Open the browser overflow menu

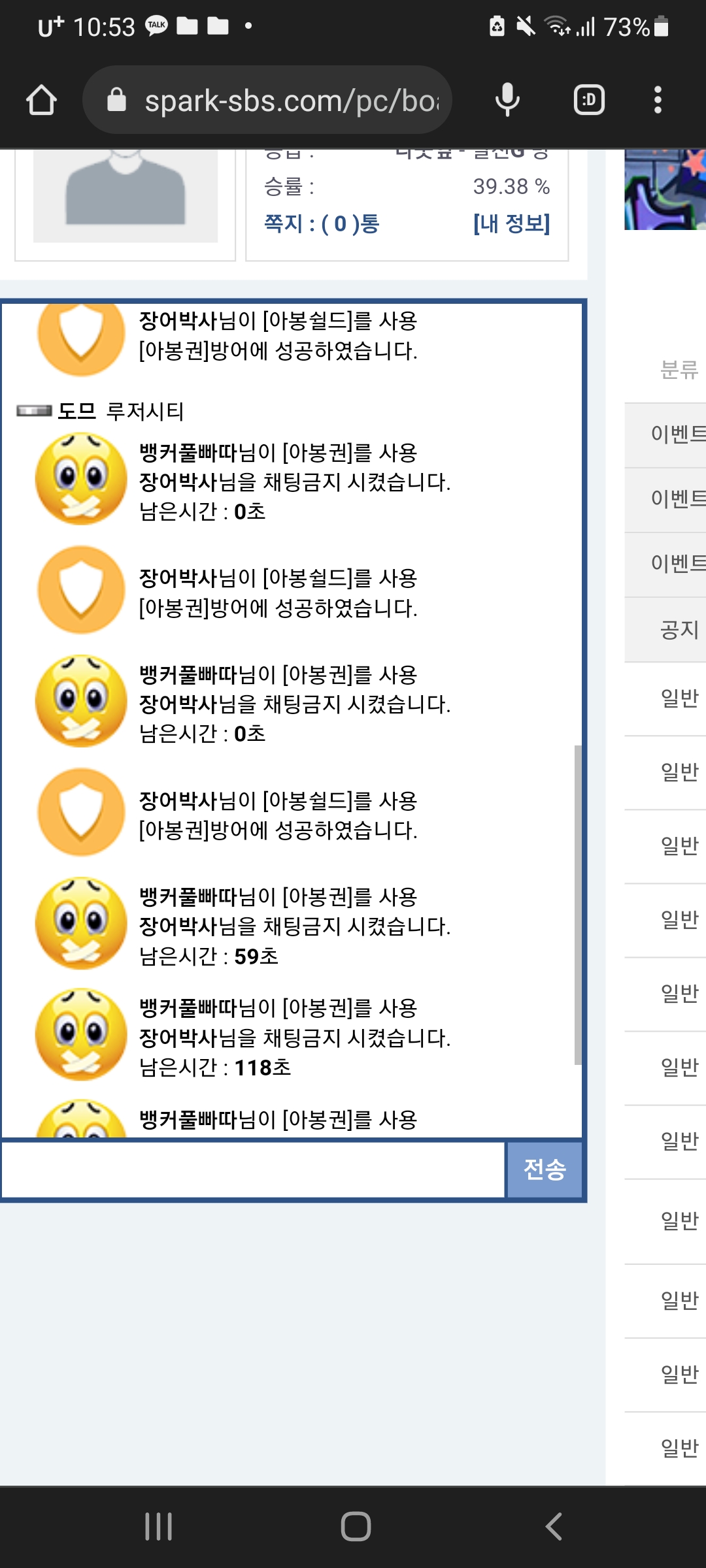(x=658, y=100)
